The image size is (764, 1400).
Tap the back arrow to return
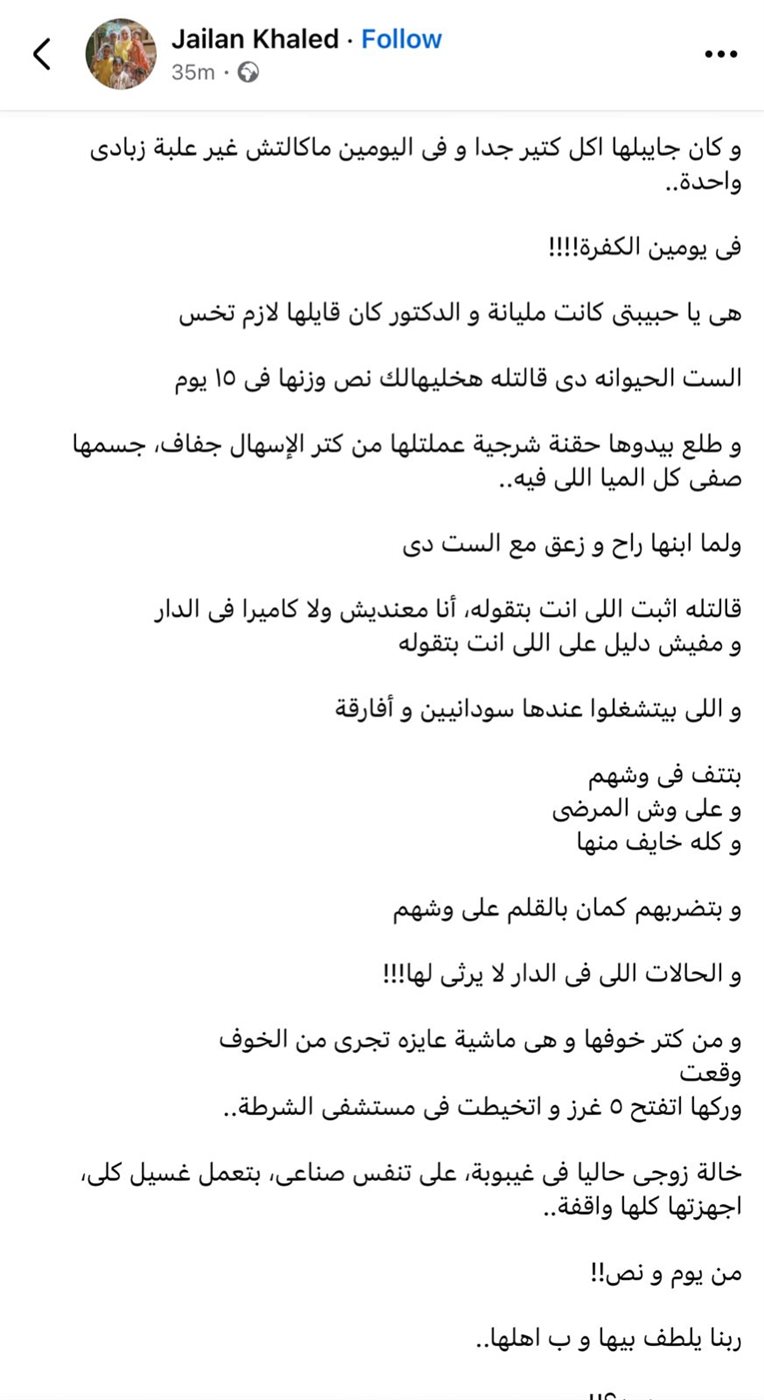41,54
